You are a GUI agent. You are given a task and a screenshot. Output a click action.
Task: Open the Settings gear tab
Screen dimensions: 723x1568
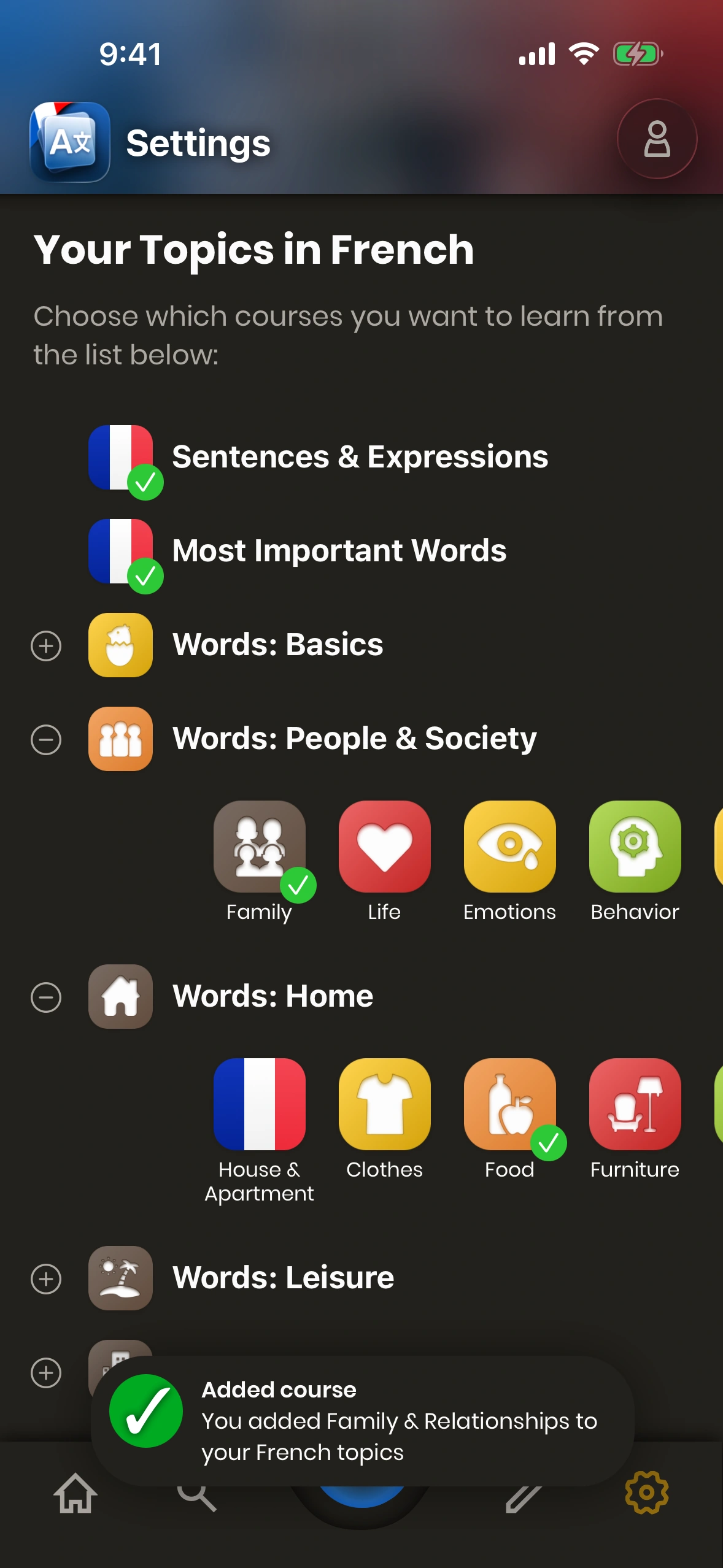tap(646, 1493)
